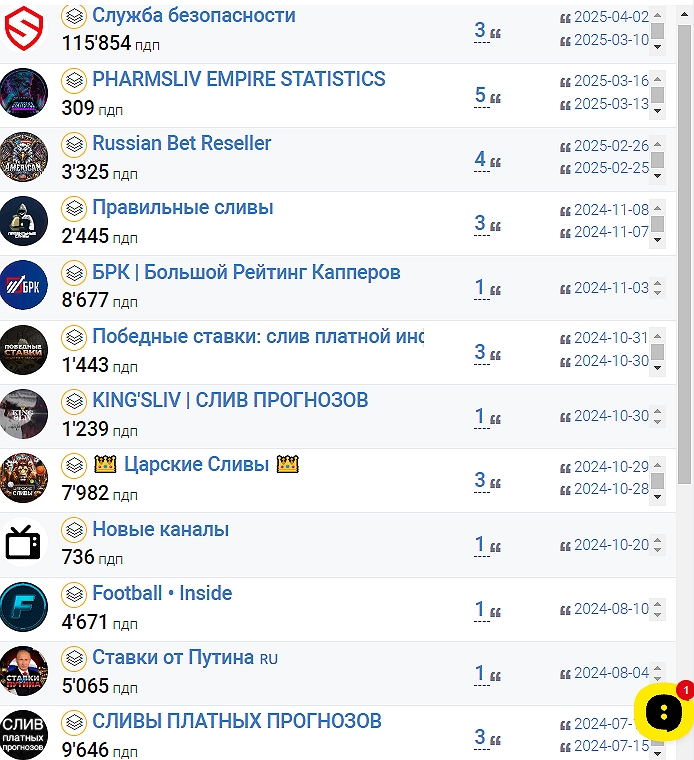The image size is (694, 760).
Task: Open the 2025-04-02 mention date link
Action: pos(611,17)
